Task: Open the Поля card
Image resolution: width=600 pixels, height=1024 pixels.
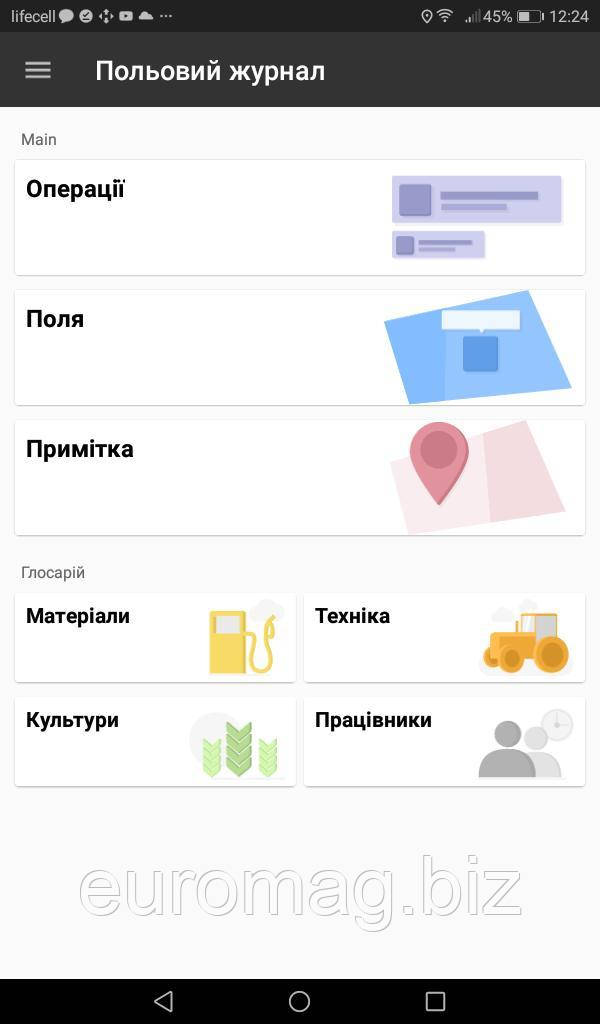Action: tap(299, 347)
